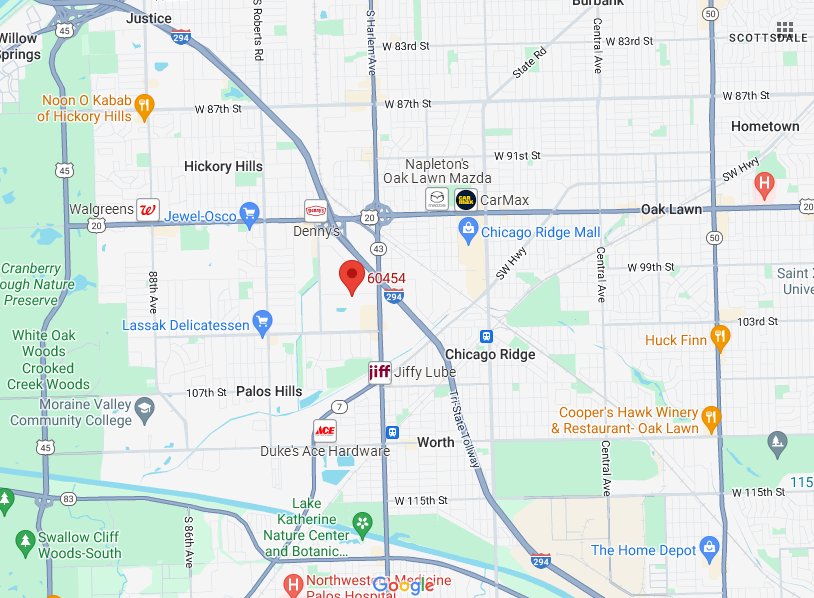Tap the Denny's restaurant marker
814x598 pixels.
pos(316,210)
